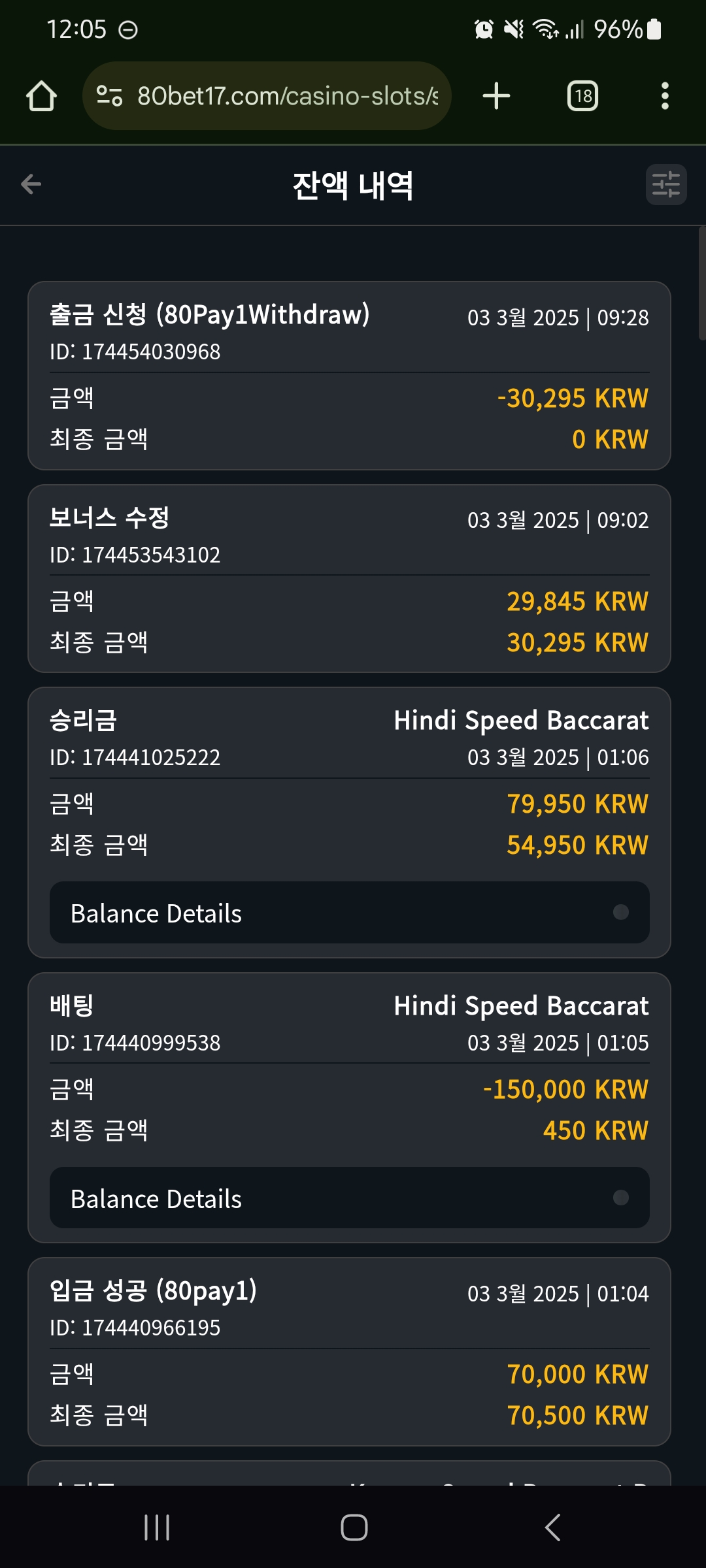Expand Balance Details under the 79,950 KRW win
Image resolution: width=706 pixels, height=1568 pixels.
[350, 913]
